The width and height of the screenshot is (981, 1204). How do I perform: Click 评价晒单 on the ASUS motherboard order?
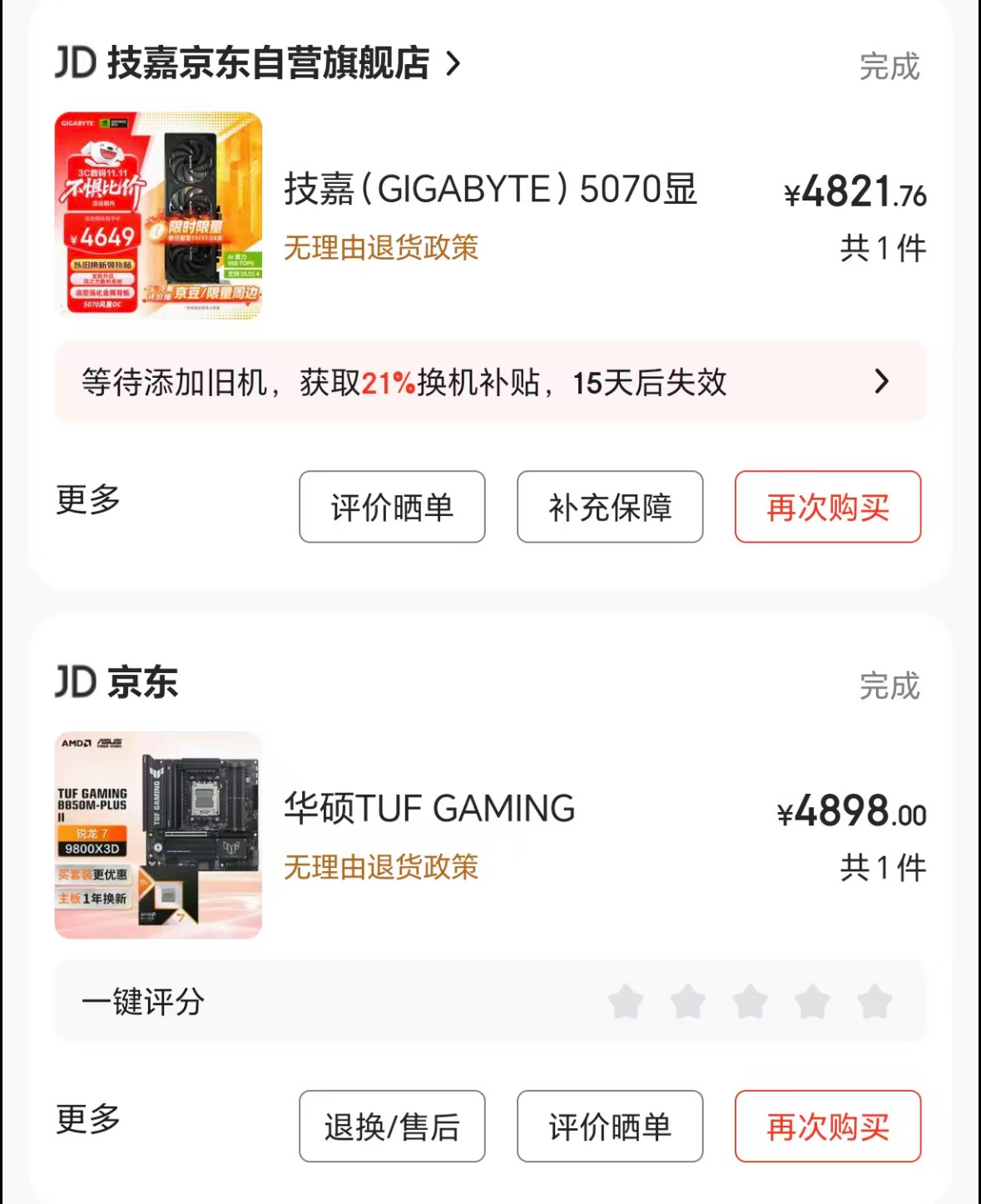[610, 1126]
